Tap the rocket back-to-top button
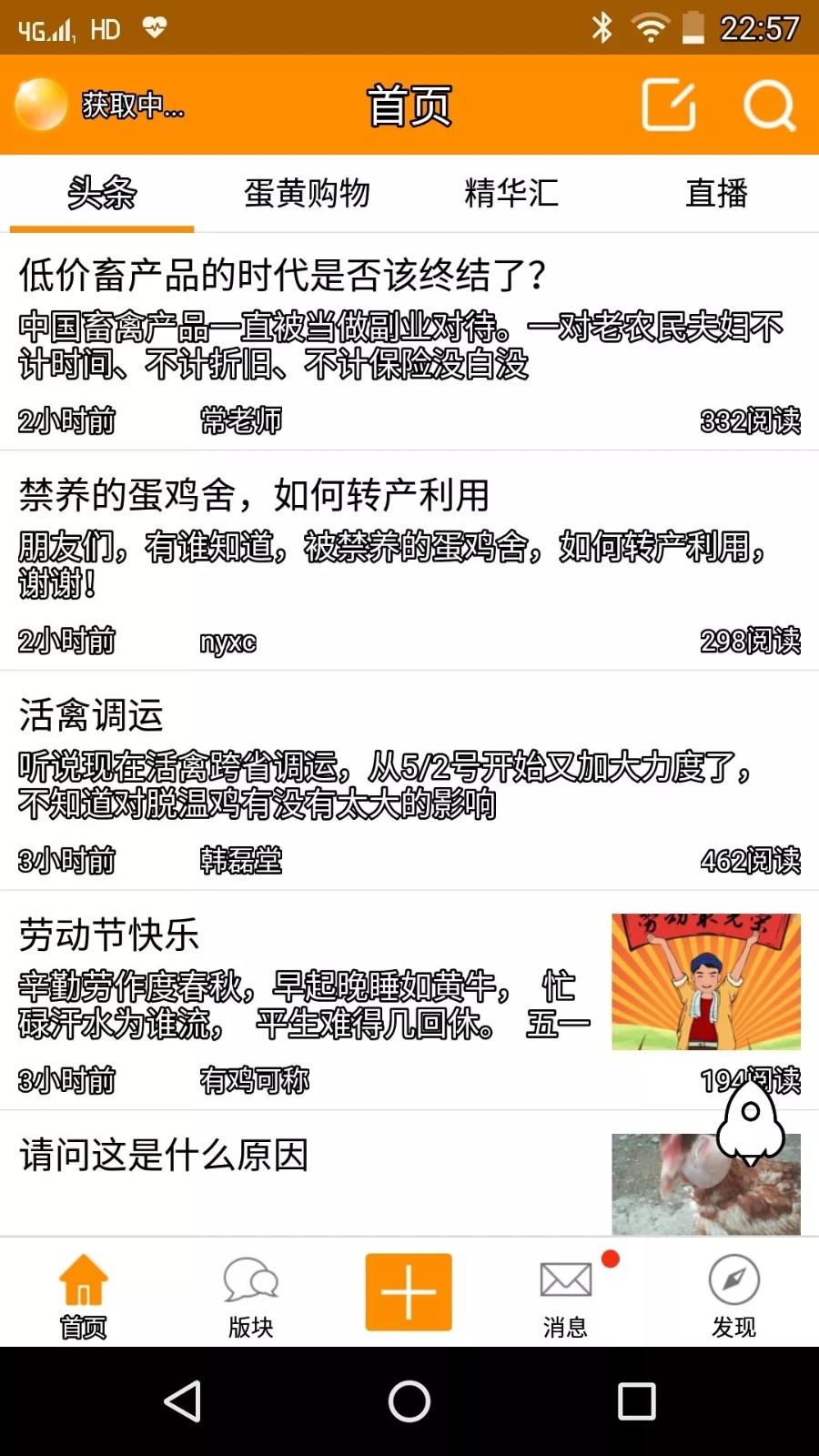The width and height of the screenshot is (819, 1456). 751,1121
